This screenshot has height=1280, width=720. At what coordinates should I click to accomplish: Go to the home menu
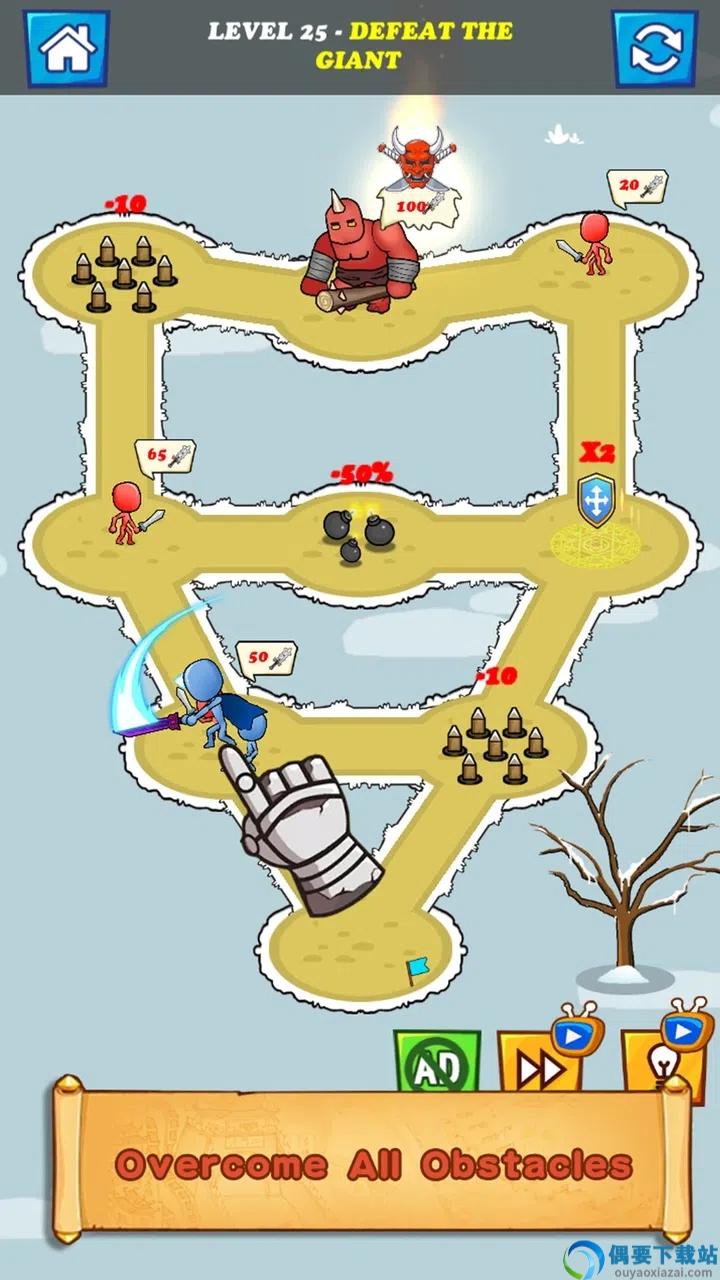coord(67,48)
